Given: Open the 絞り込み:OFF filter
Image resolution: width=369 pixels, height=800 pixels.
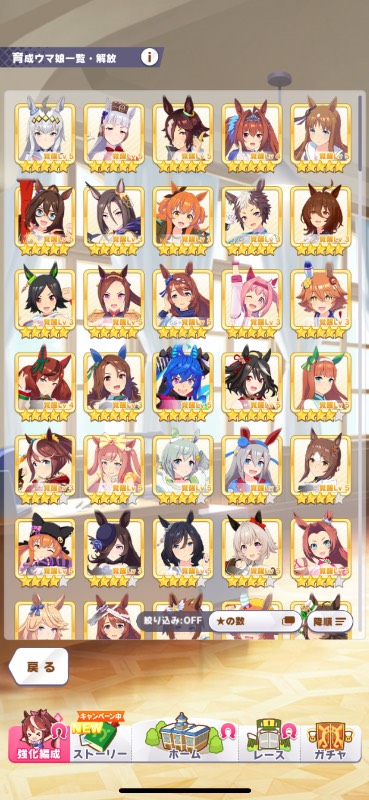Looking at the screenshot, I should tap(171, 621).
